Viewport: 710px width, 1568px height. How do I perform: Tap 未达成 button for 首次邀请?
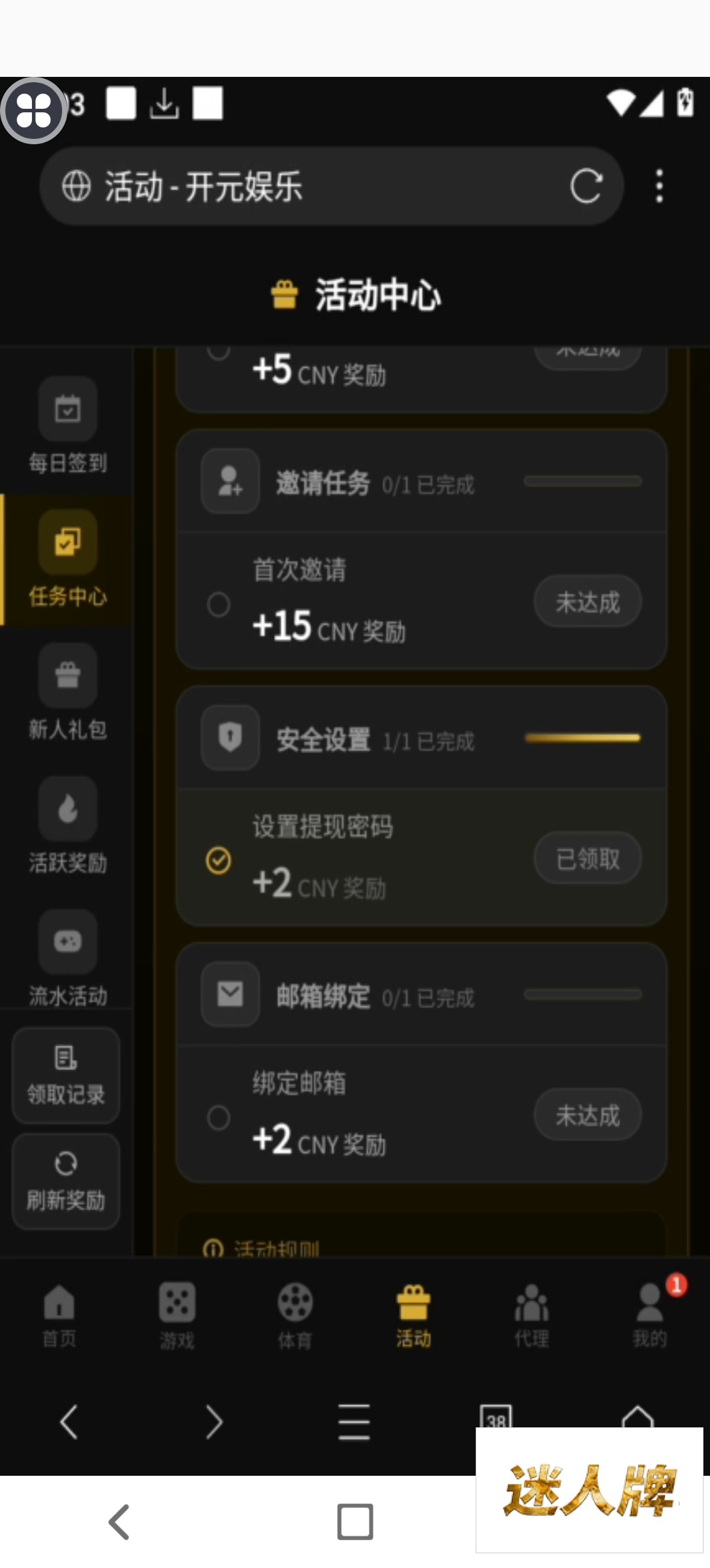click(588, 602)
